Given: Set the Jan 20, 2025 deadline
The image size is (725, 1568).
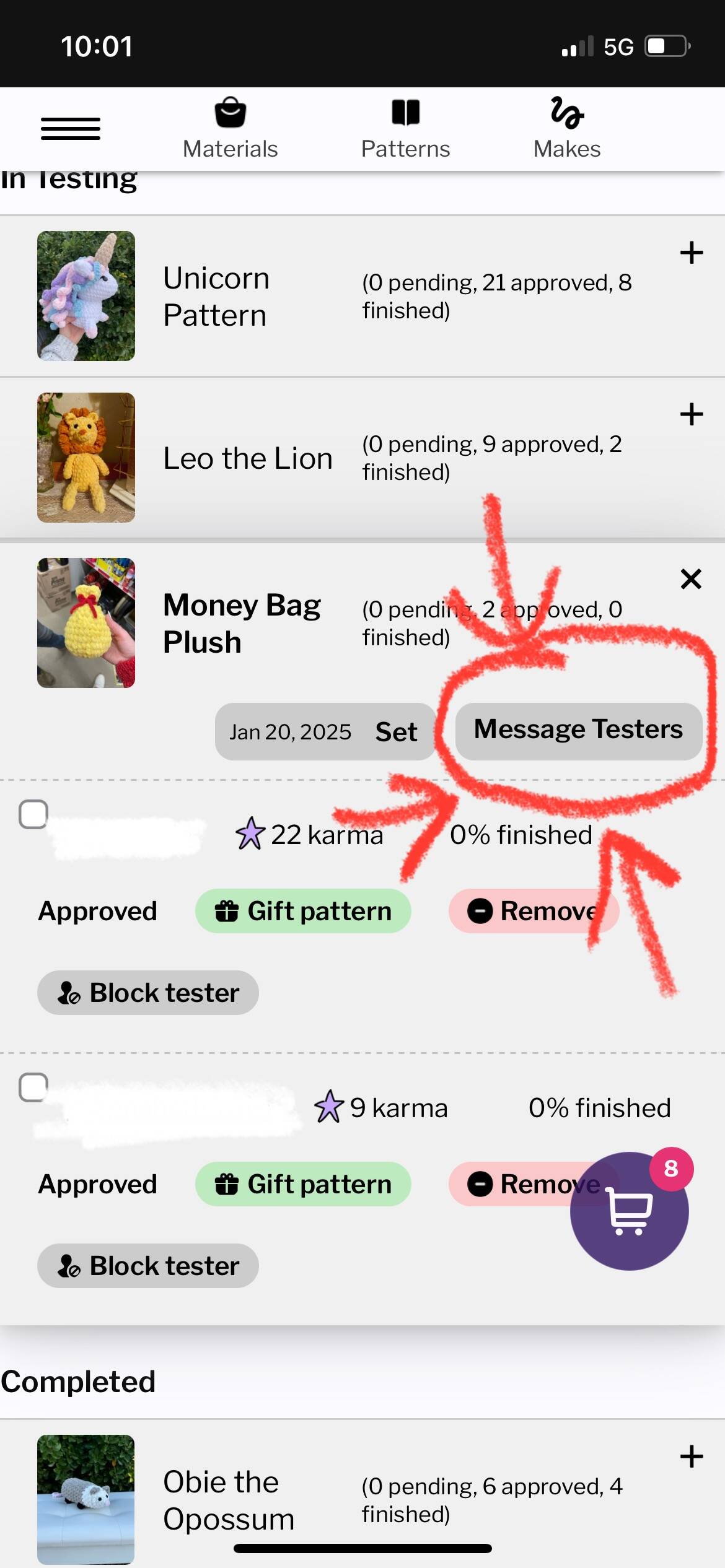Looking at the screenshot, I should (x=396, y=731).
